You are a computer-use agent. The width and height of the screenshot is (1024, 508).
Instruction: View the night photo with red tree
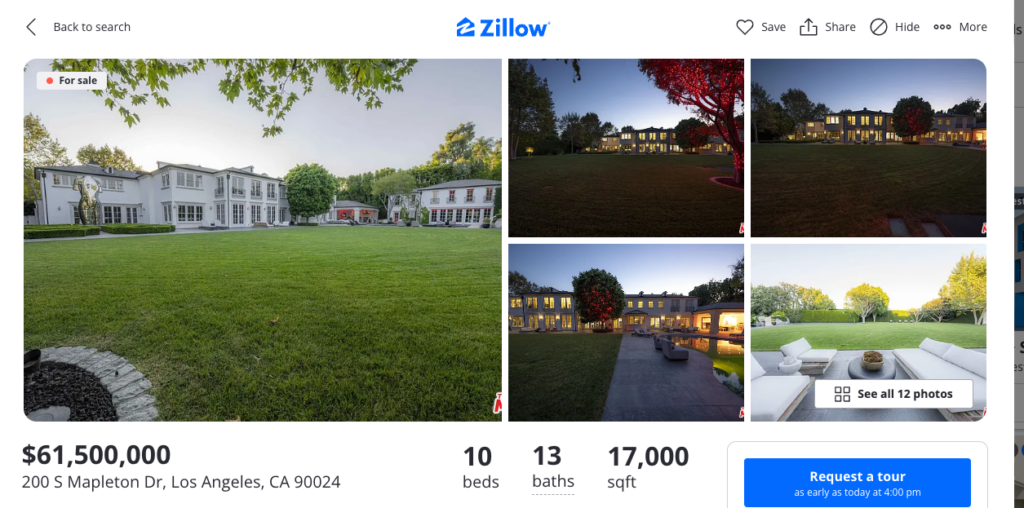coord(625,147)
